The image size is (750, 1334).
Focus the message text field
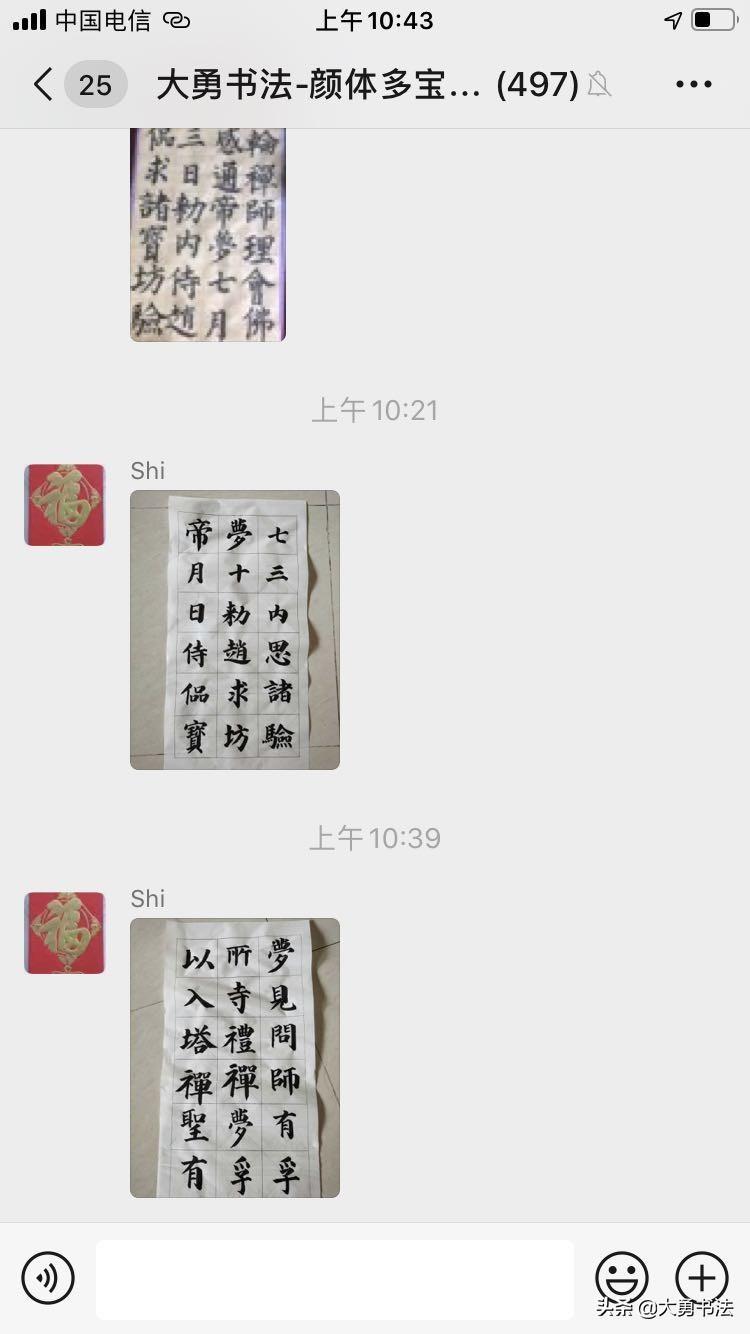(335, 1279)
